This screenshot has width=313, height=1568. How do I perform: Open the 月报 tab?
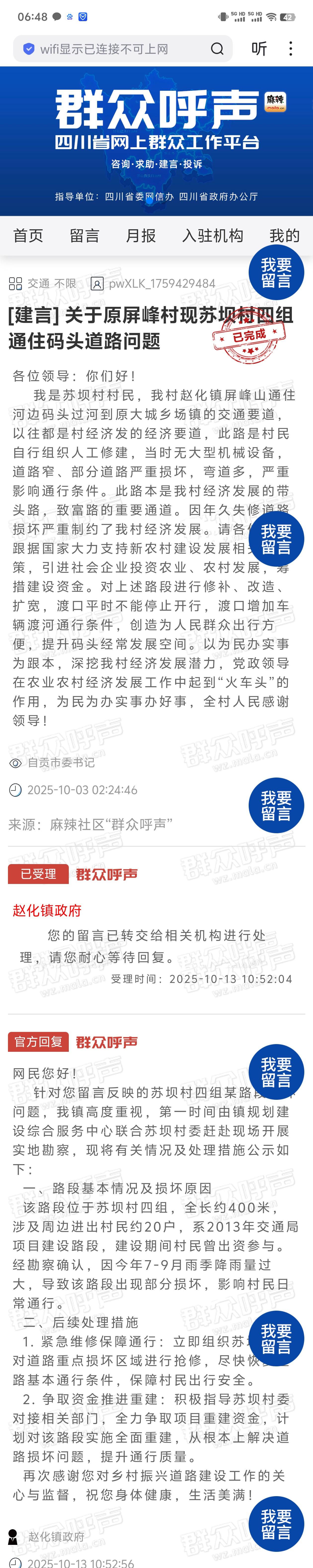[140, 235]
